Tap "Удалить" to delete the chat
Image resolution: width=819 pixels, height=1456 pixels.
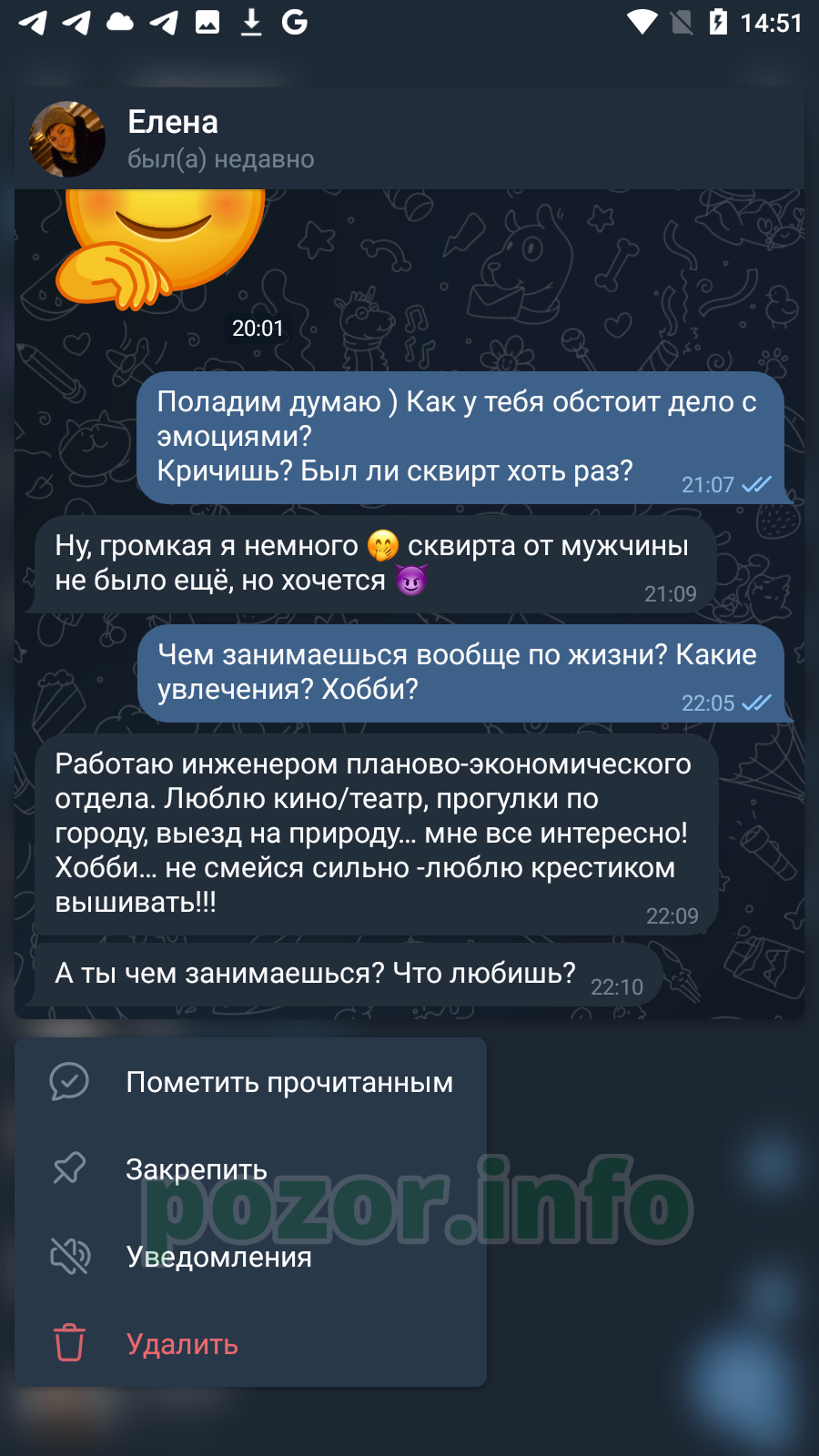(250, 1343)
